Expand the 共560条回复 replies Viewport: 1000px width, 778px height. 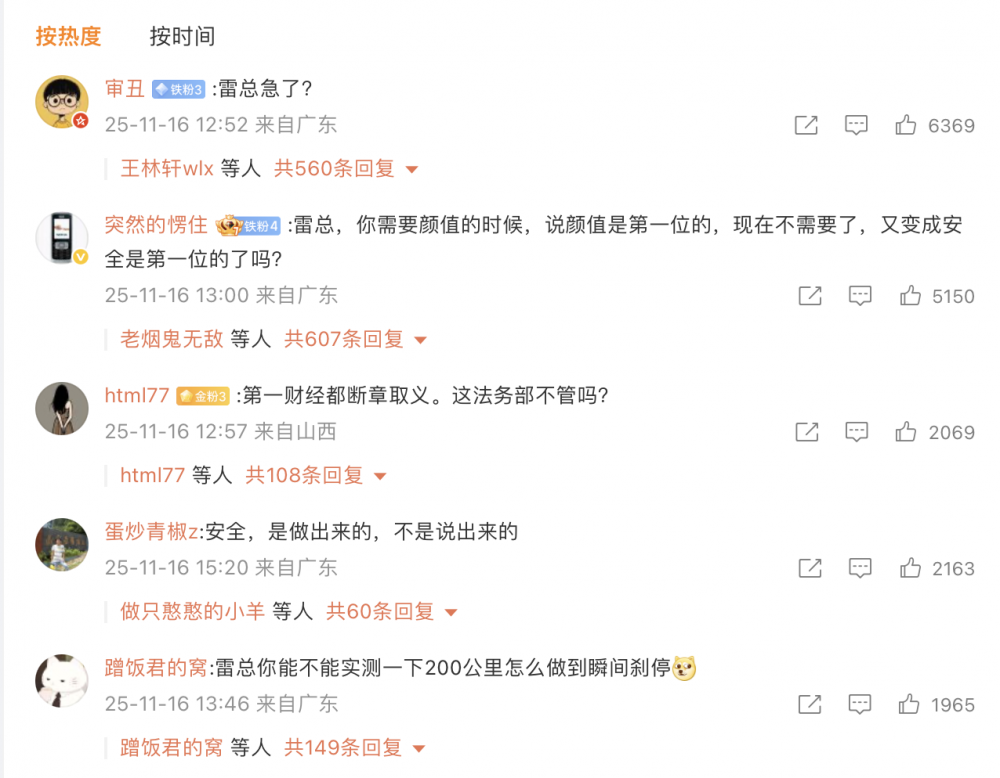coord(346,169)
